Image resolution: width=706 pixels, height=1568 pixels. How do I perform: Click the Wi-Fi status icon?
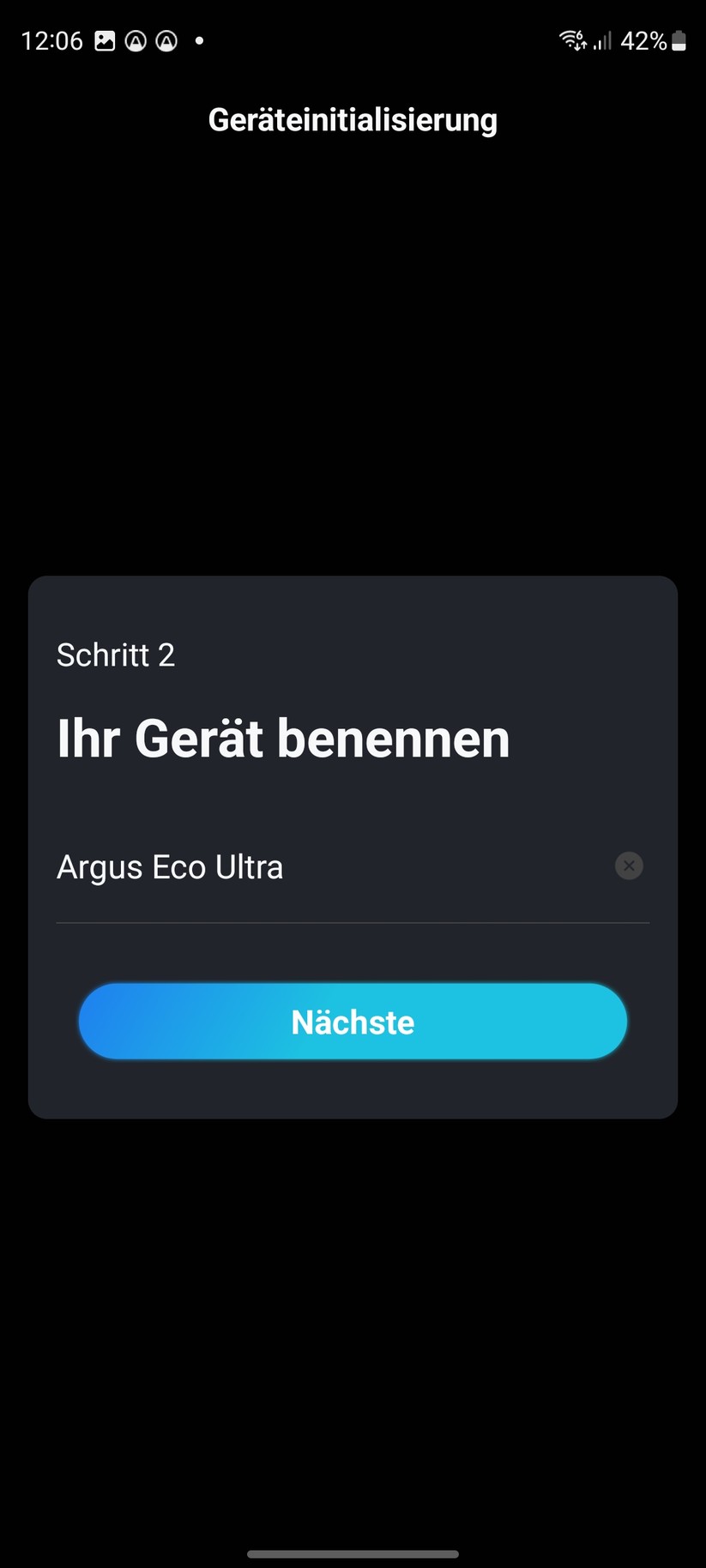(x=571, y=40)
